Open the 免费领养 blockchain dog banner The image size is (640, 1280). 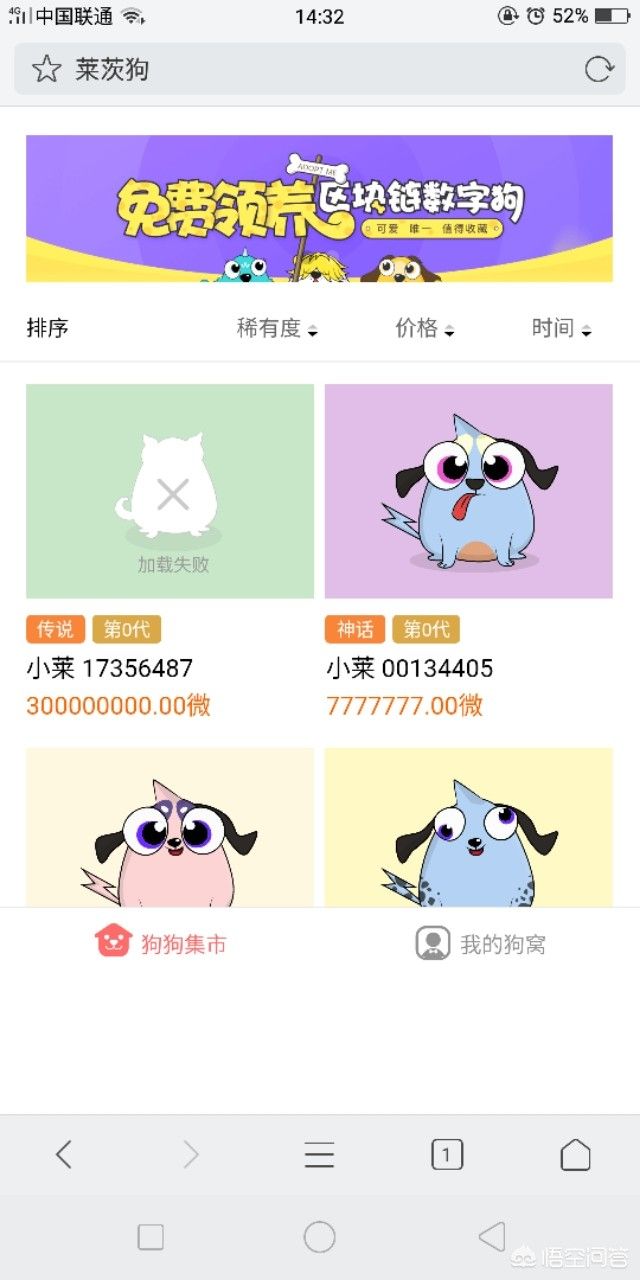point(319,208)
